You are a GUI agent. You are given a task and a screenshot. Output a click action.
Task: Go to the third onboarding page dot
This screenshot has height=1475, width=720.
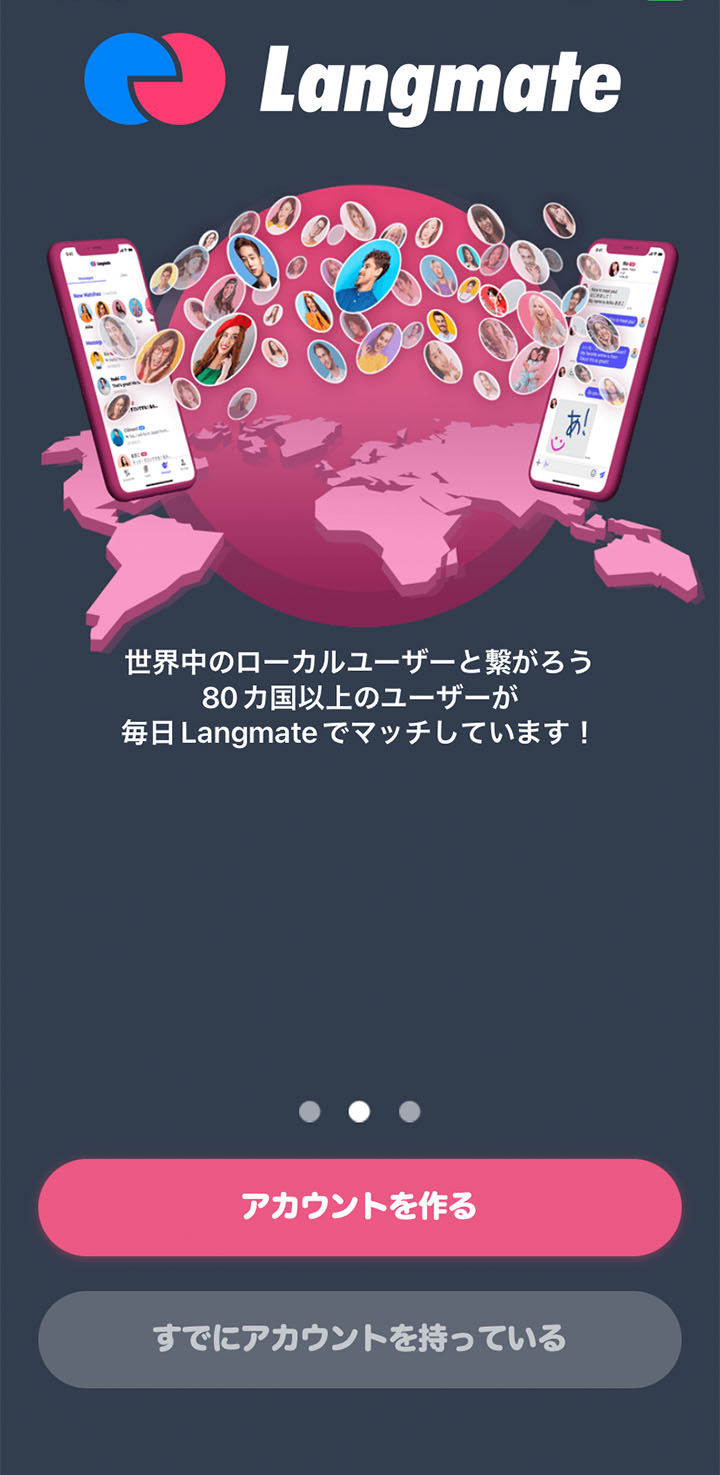(409, 1111)
